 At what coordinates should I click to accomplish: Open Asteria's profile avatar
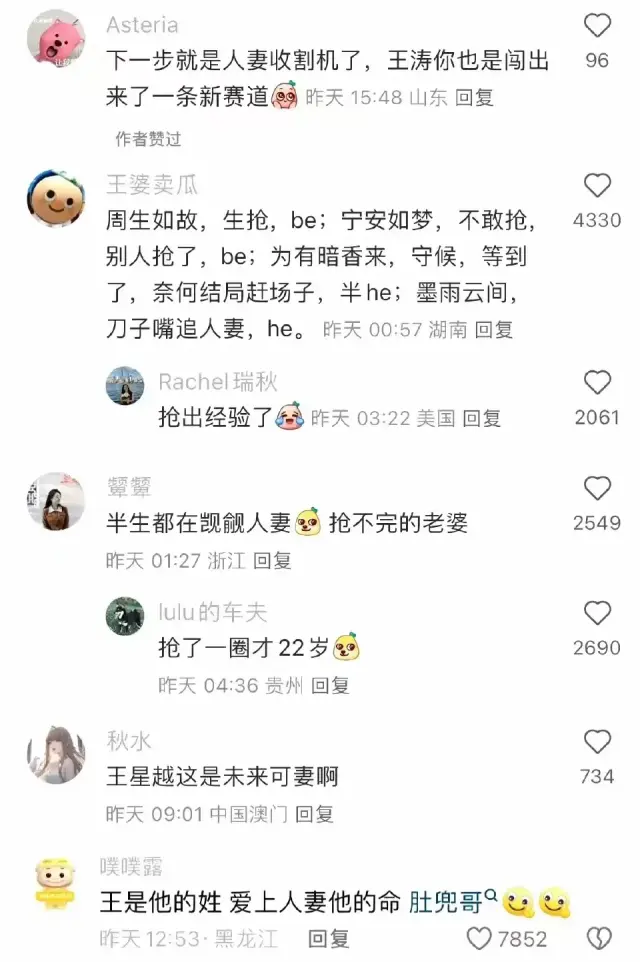(x=55, y=39)
